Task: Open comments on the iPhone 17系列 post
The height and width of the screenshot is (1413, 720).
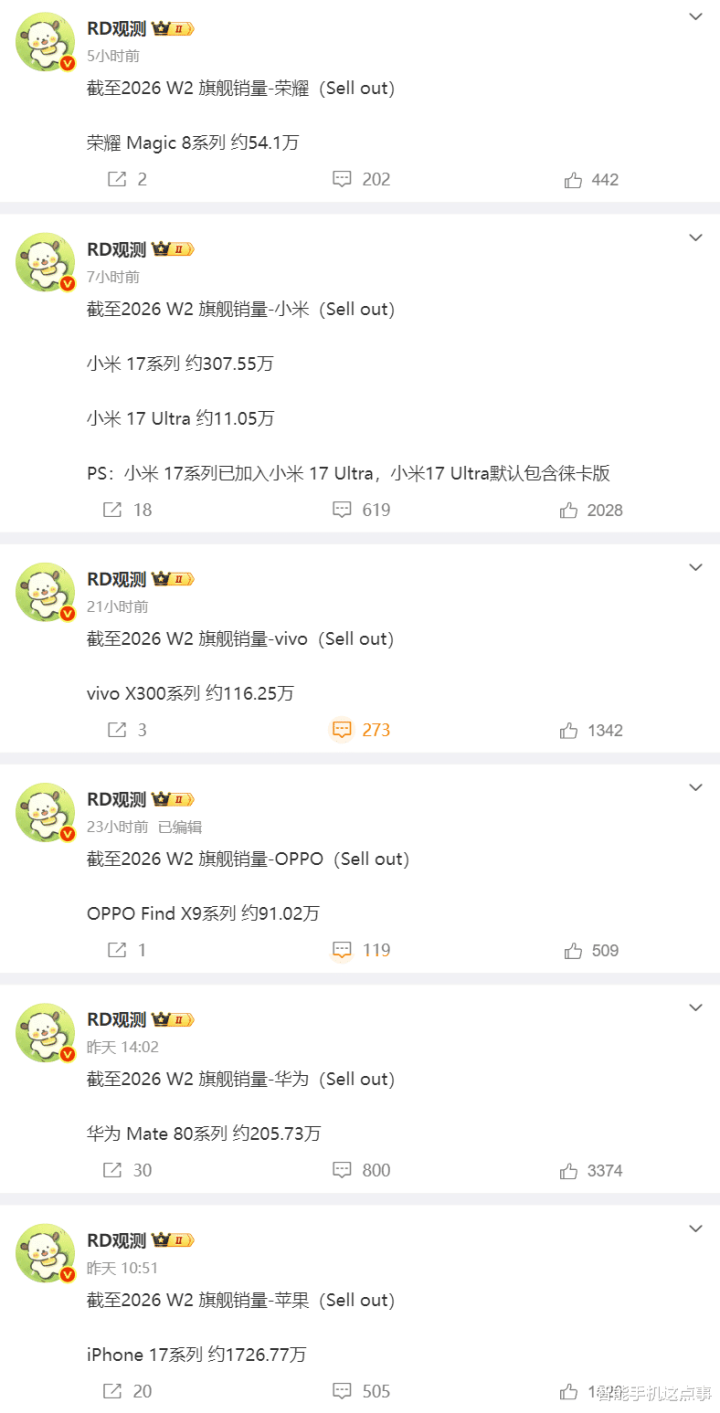Action: click(342, 1391)
